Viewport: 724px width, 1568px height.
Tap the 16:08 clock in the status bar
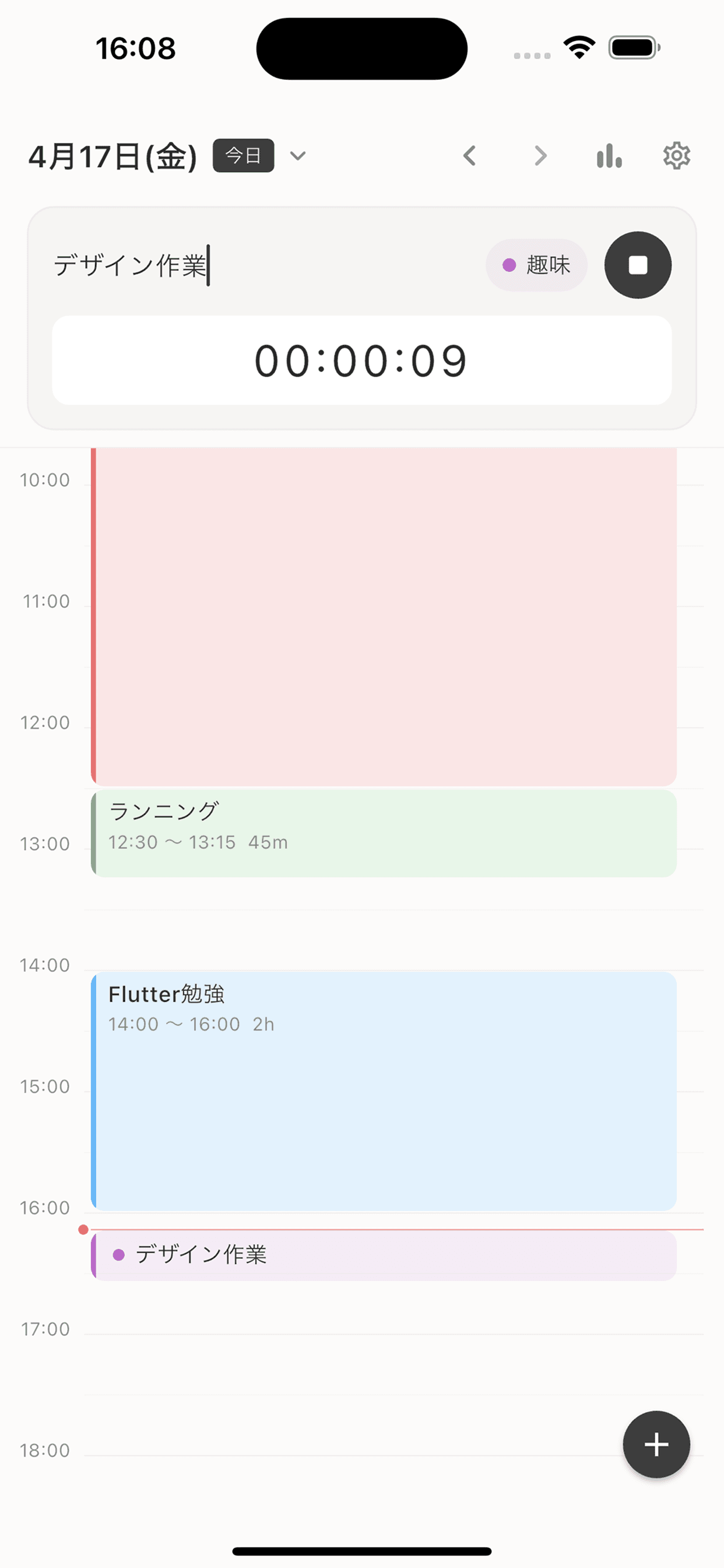click(135, 48)
